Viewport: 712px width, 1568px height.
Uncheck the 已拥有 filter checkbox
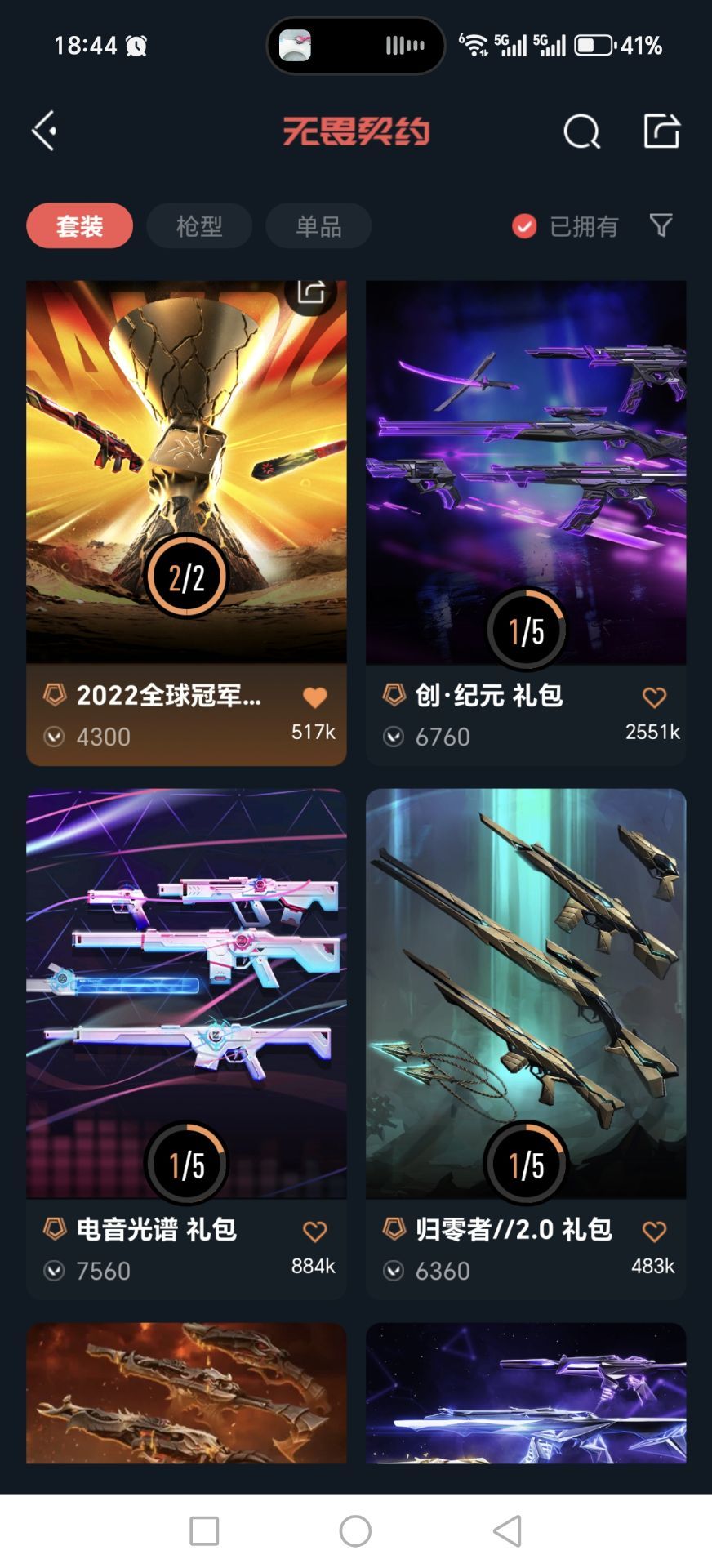[x=524, y=226]
